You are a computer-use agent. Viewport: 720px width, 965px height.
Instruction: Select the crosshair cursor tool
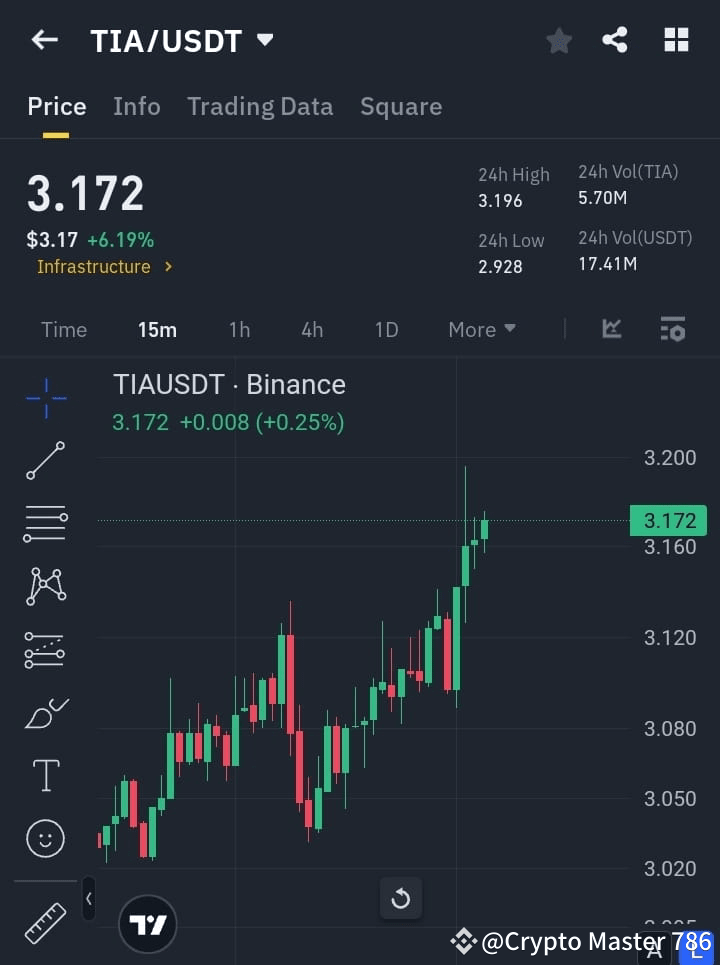45,399
